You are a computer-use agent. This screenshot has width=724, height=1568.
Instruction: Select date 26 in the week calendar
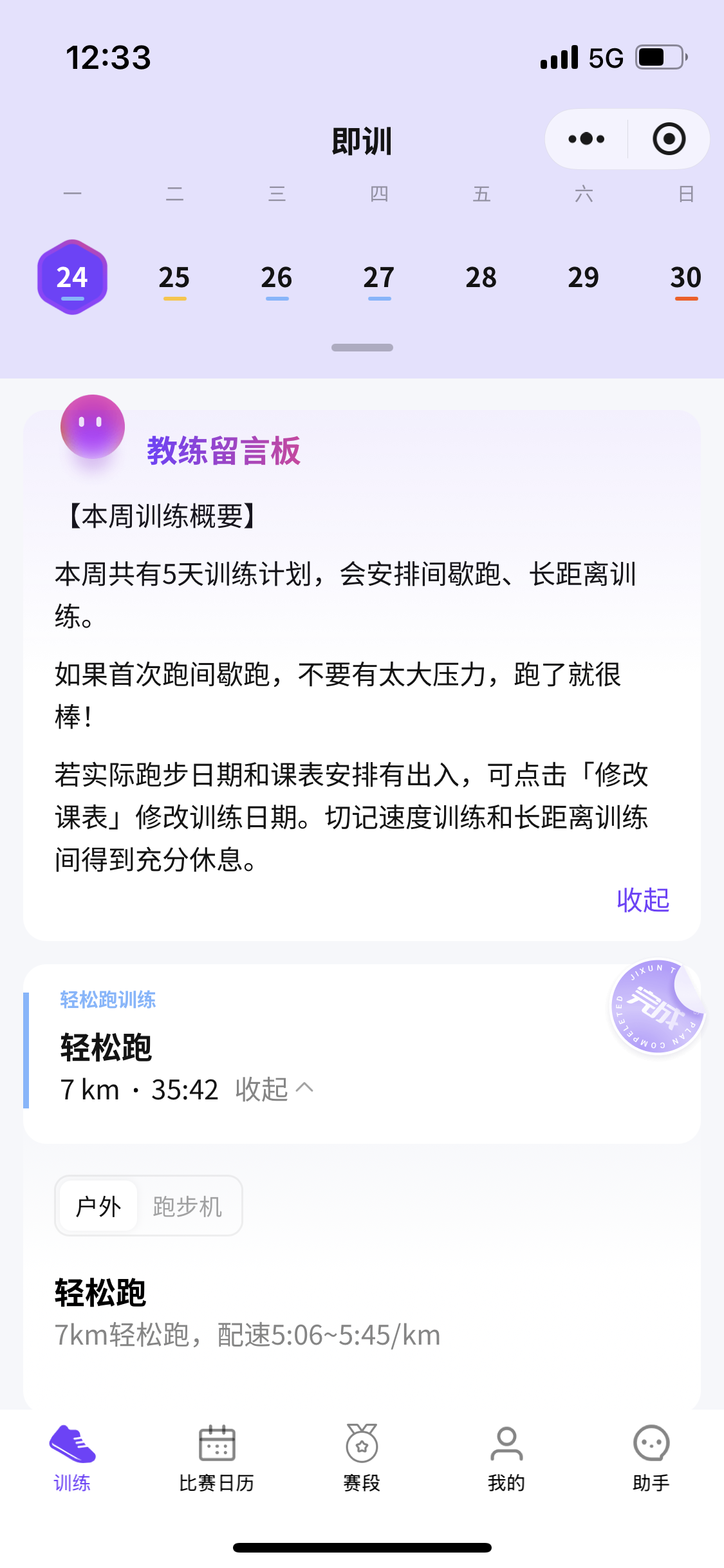pyautogui.click(x=277, y=277)
